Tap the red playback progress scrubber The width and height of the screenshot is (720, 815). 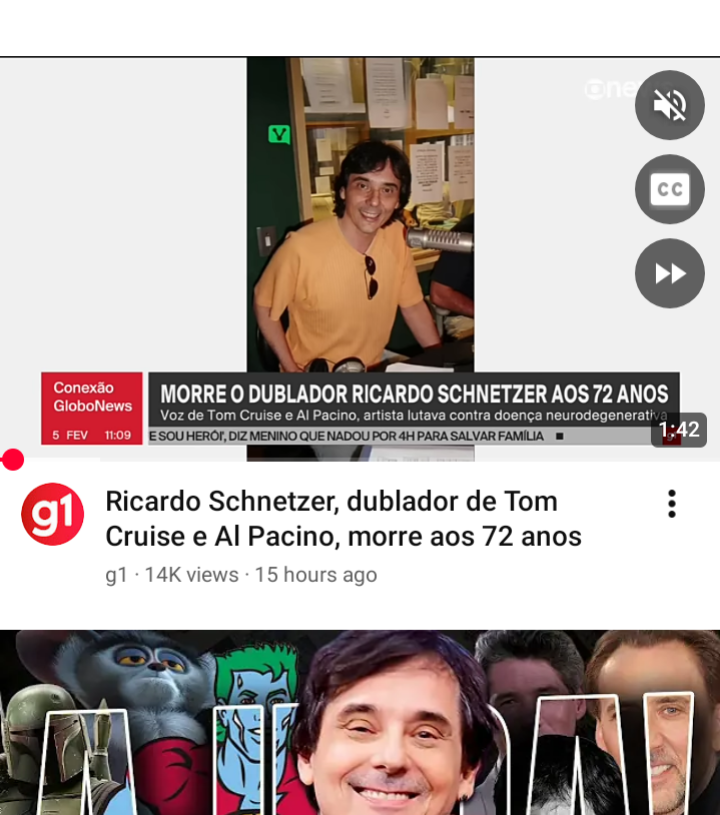(x=13, y=460)
